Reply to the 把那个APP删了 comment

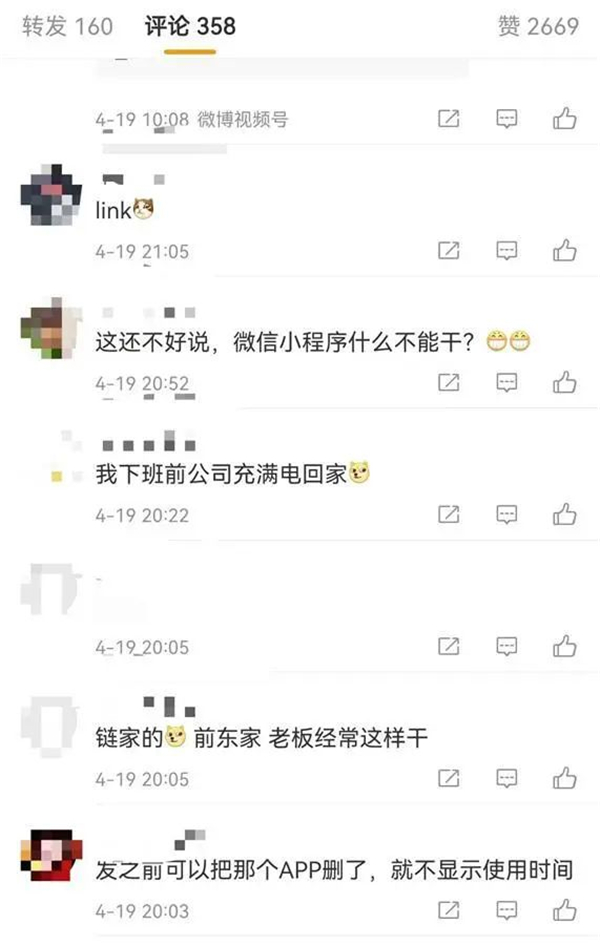coord(507,910)
